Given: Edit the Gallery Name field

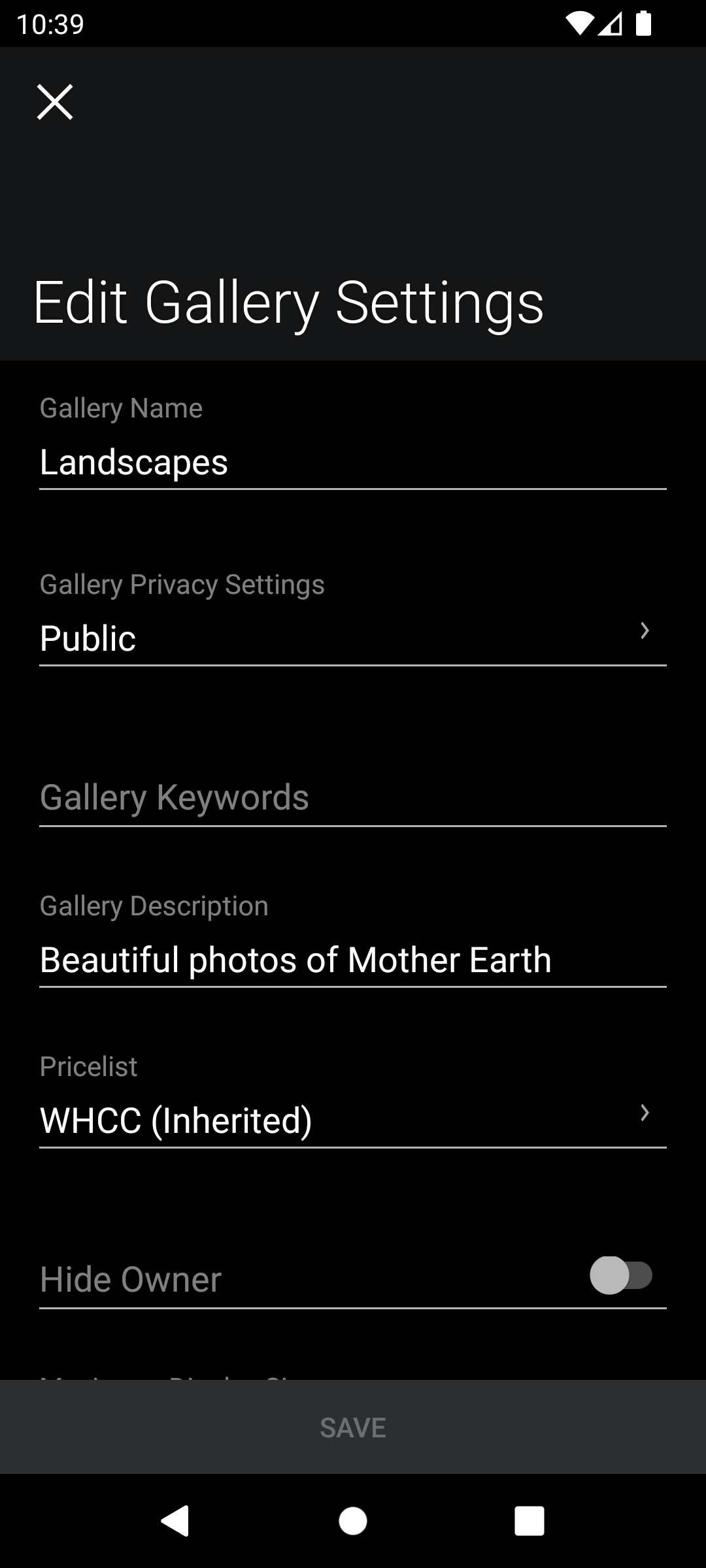Looking at the screenshot, I should pos(353,463).
